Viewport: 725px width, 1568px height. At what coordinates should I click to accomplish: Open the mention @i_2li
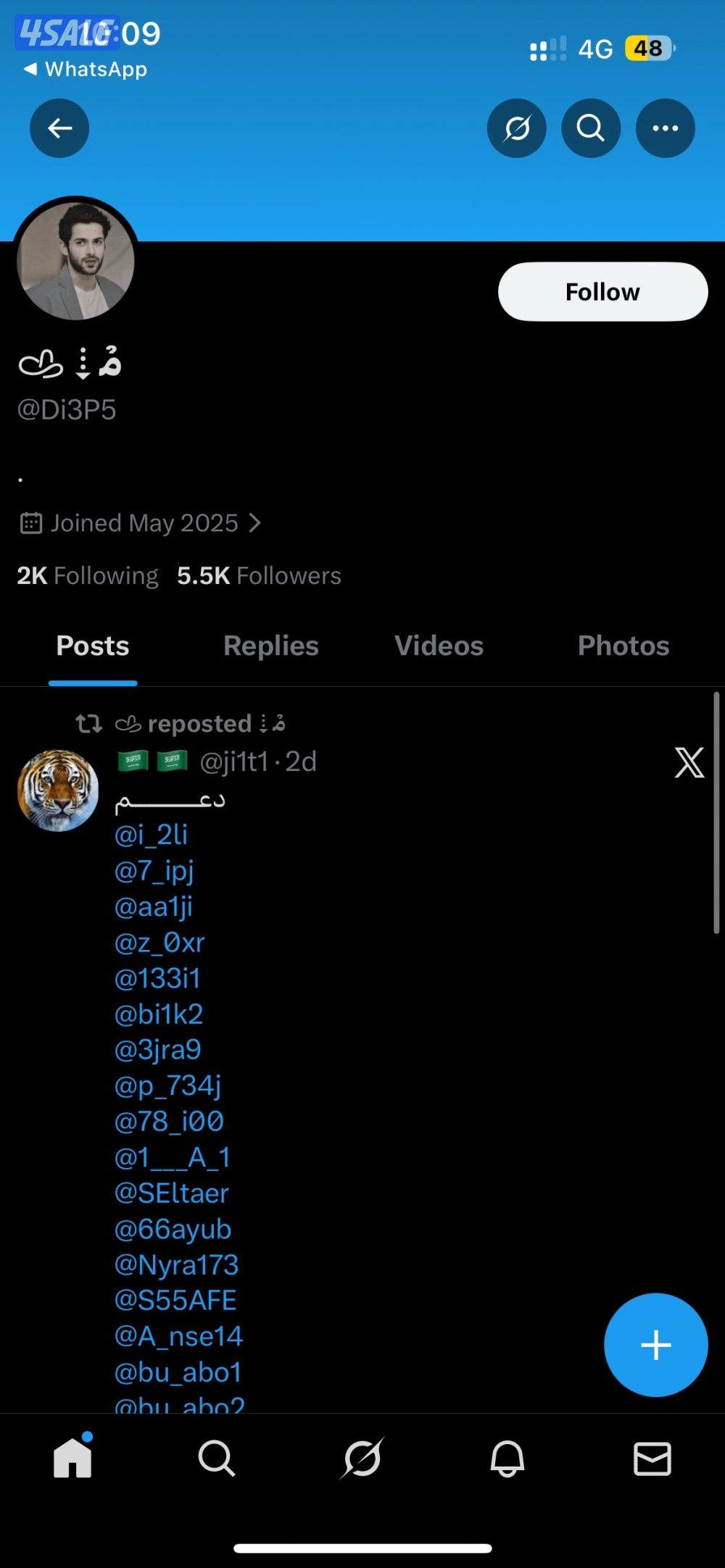(x=152, y=835)
